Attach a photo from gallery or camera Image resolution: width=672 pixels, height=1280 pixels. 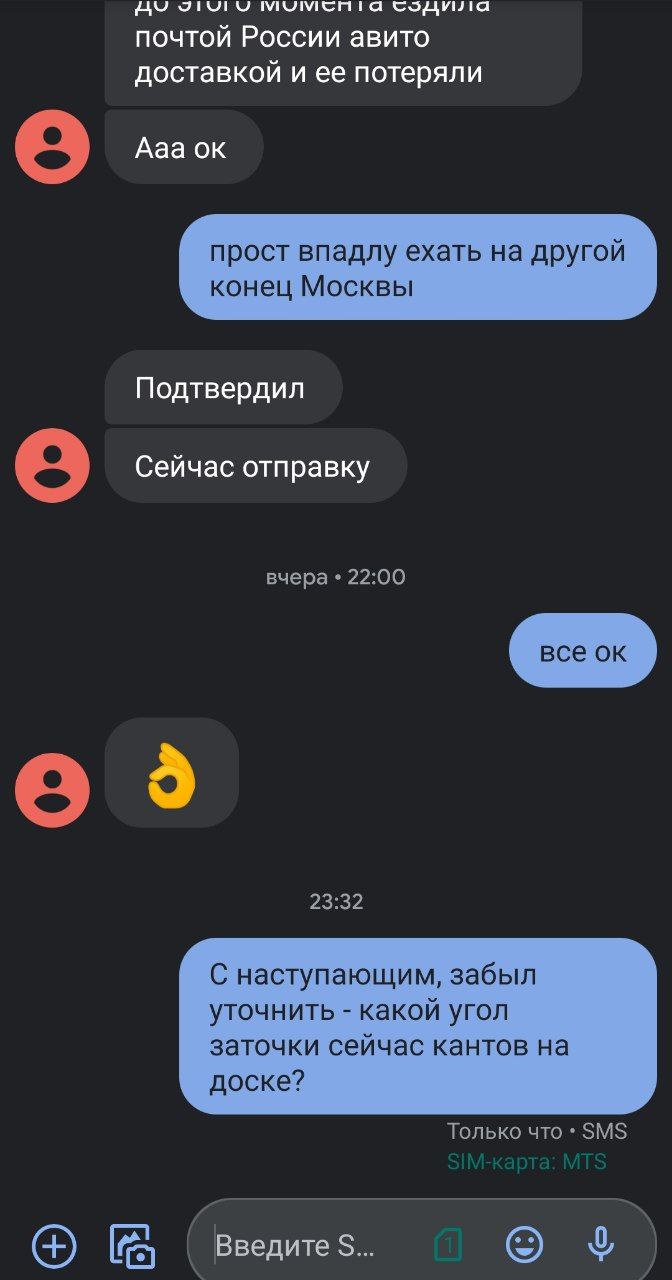tap(132, 1245)
